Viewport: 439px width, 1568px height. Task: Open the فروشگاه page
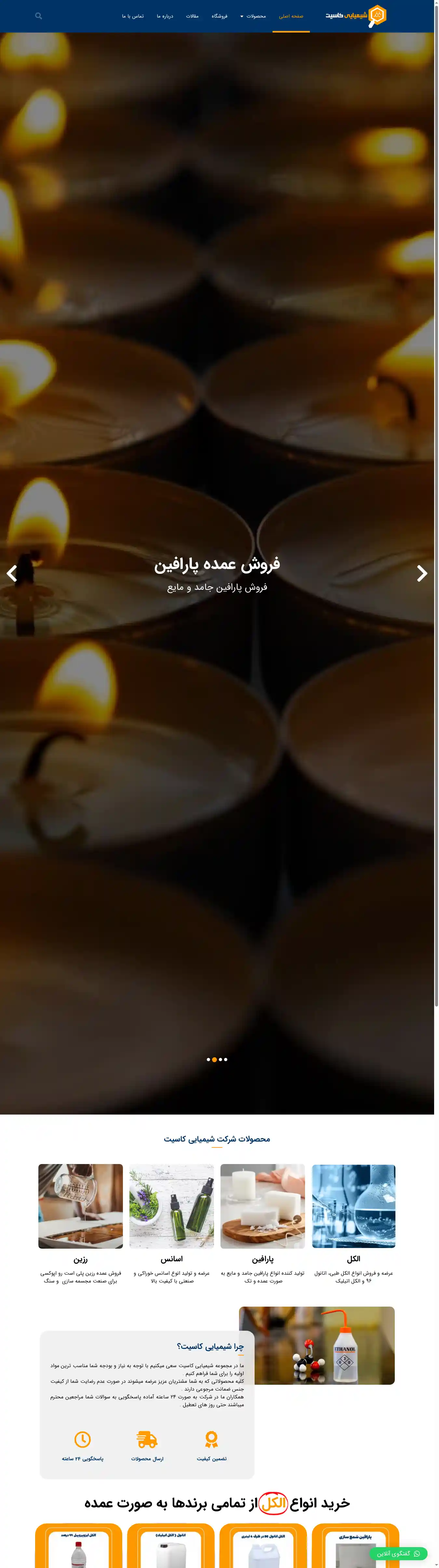coord(219,16)
